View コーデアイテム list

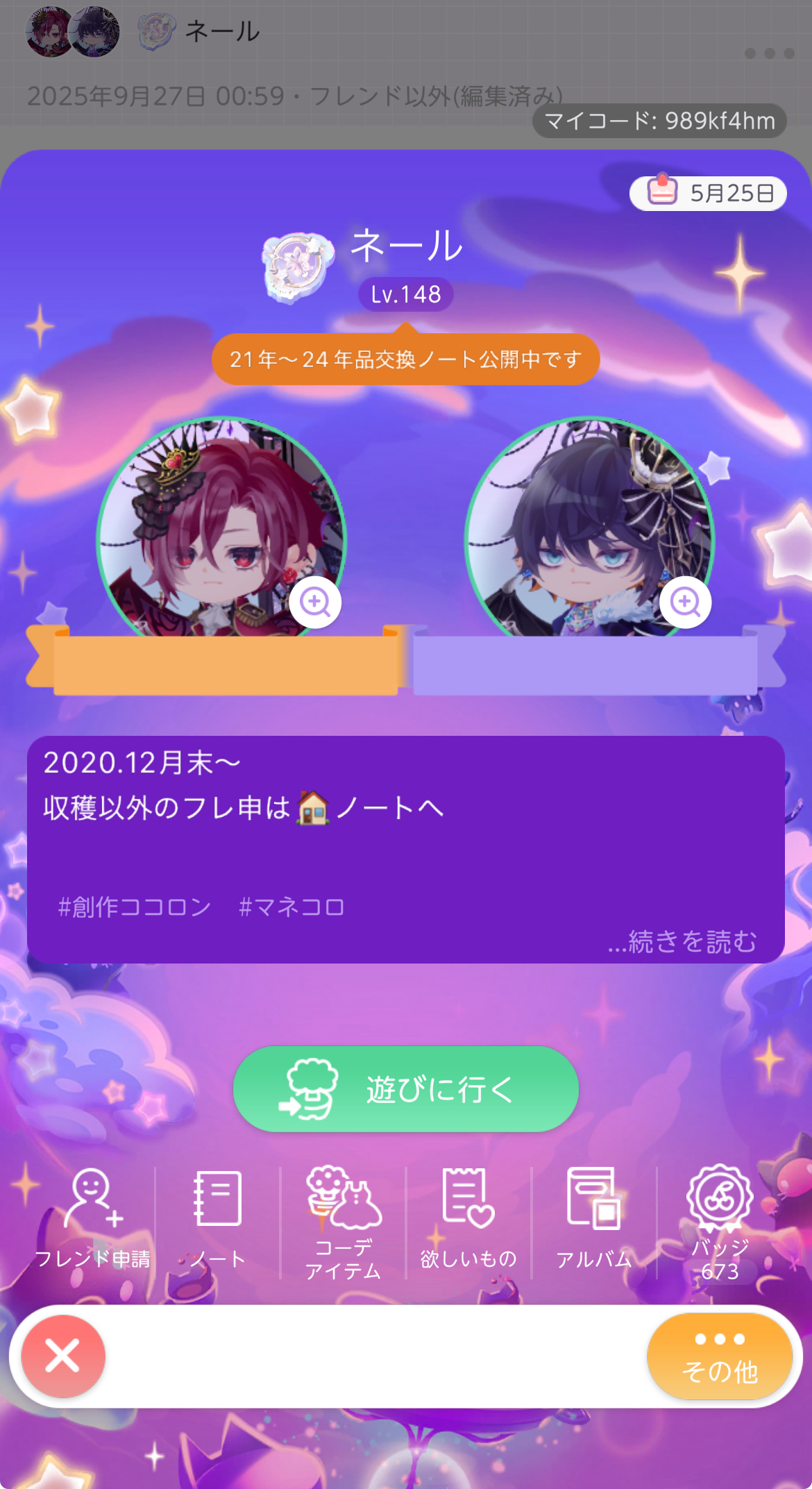coord(344,1222)
